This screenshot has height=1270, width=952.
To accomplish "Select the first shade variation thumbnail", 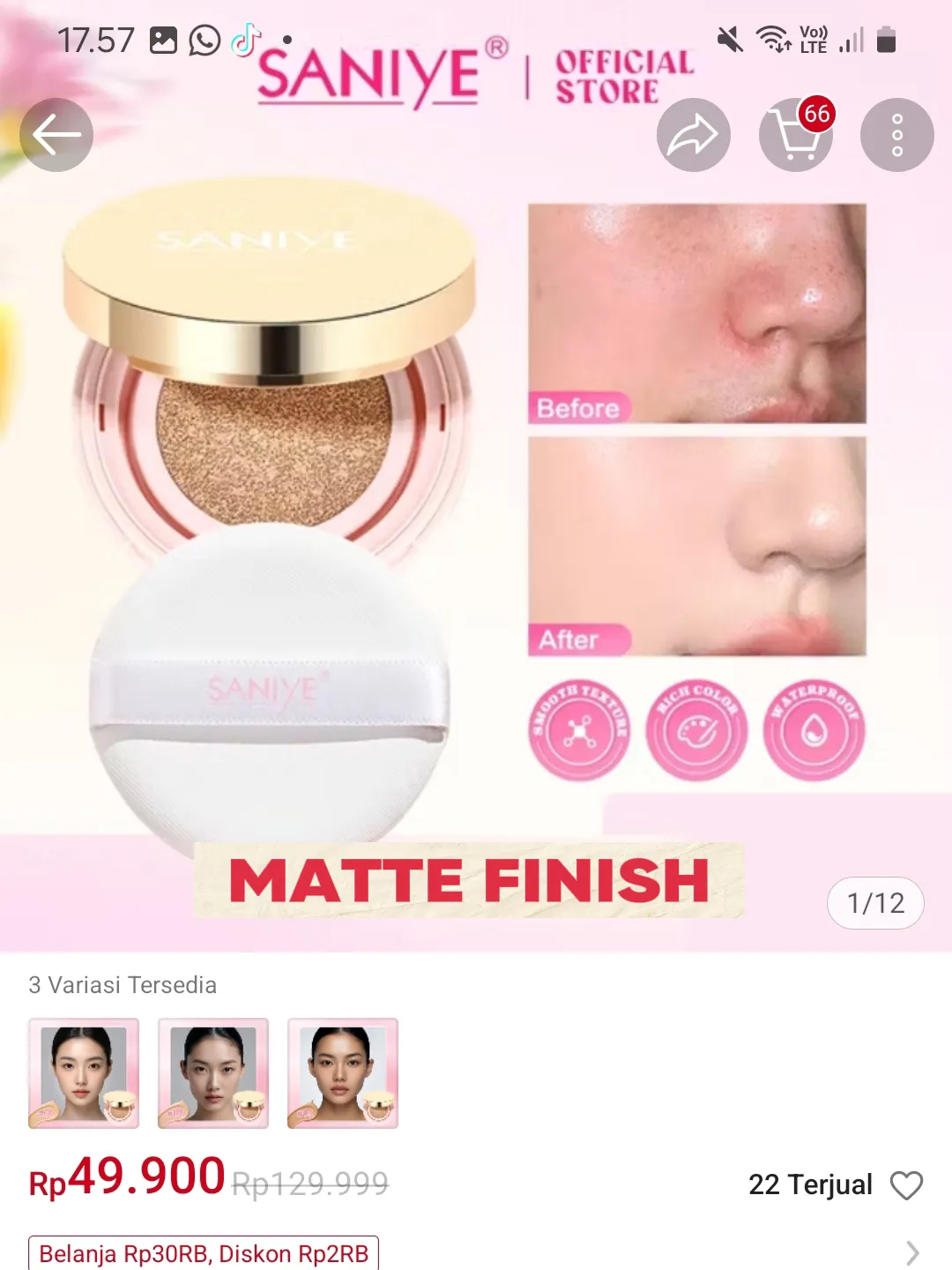I will (x=84, y=1072).
